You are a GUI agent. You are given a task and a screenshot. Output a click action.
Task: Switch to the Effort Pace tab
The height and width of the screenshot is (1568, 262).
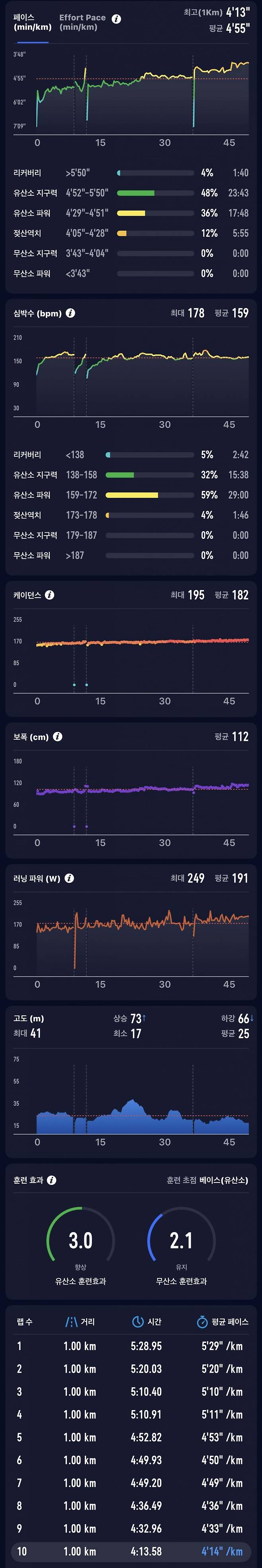[82, 22]
